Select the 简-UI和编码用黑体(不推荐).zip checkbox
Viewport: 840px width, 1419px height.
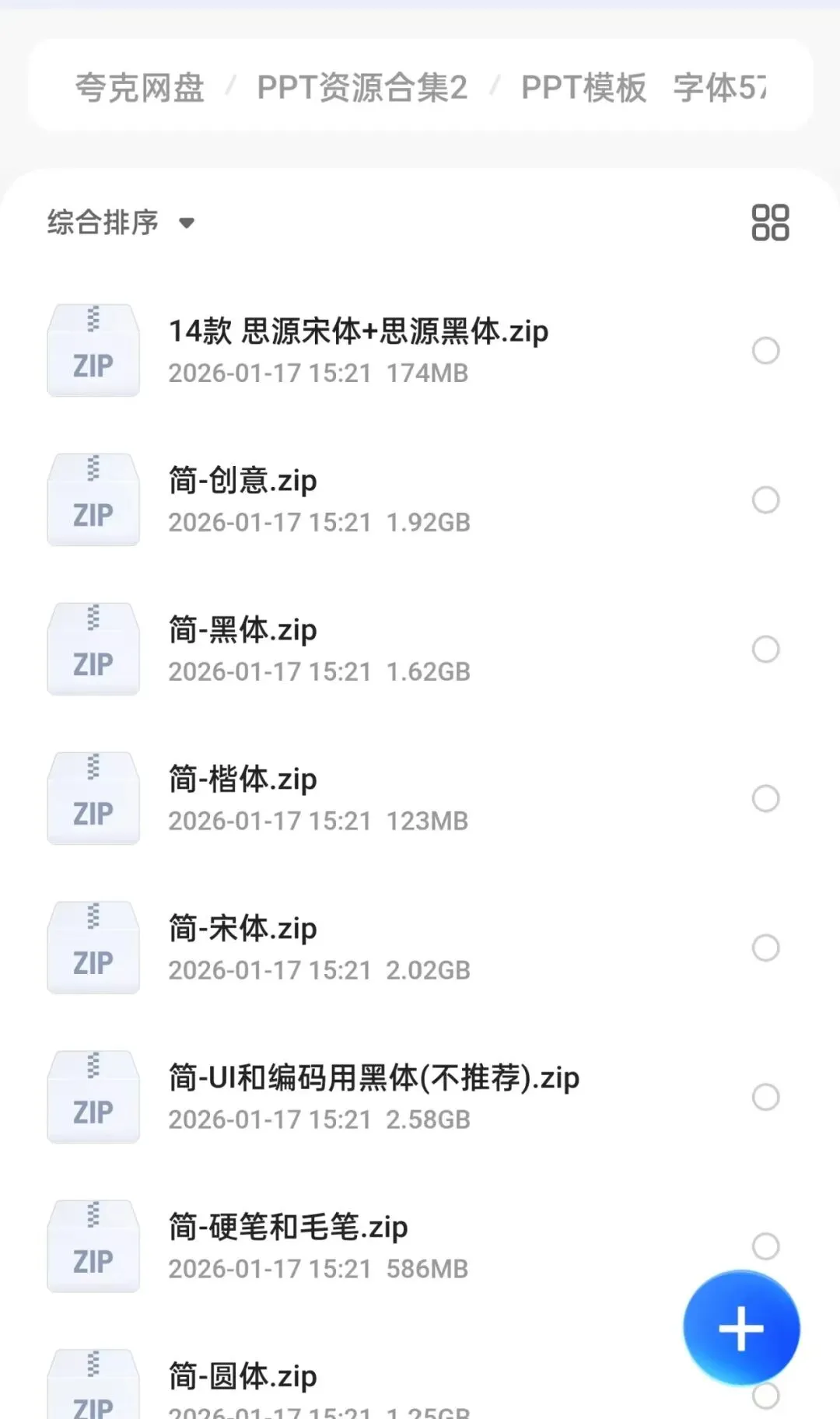765,1097
